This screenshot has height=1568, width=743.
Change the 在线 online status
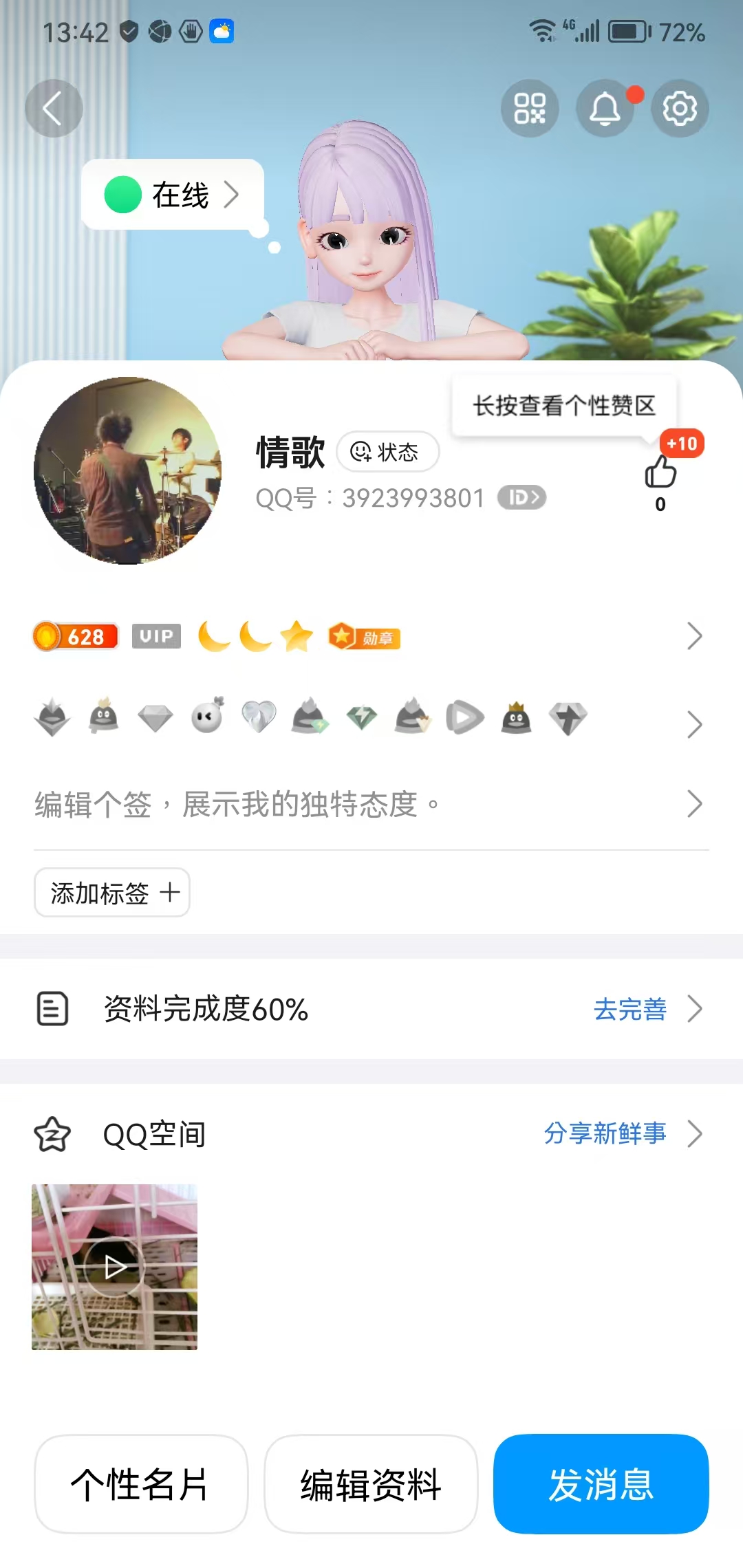coord(173,195)
